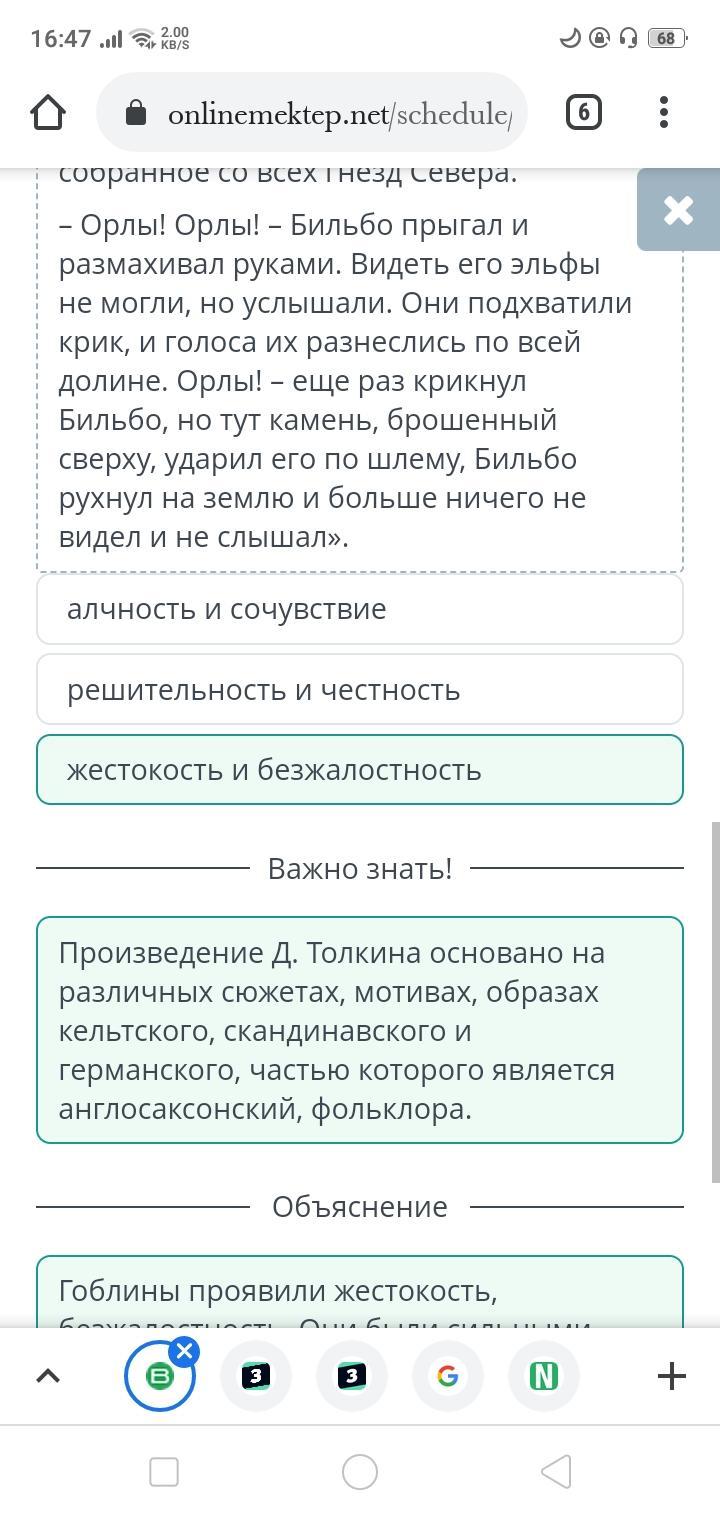Go to the browser home page

point(48,113)
